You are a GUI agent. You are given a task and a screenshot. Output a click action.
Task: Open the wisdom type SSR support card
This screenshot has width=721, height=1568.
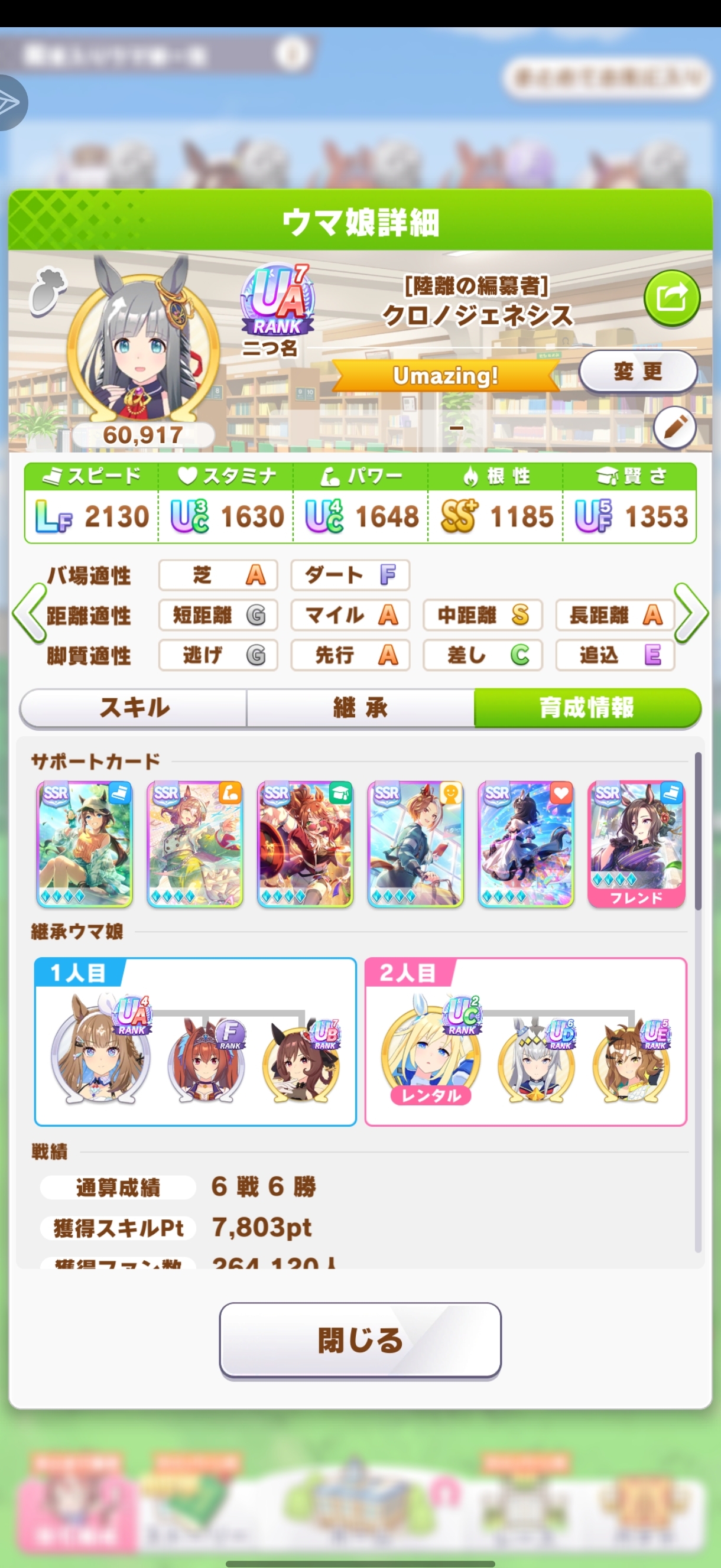[305, 844]
